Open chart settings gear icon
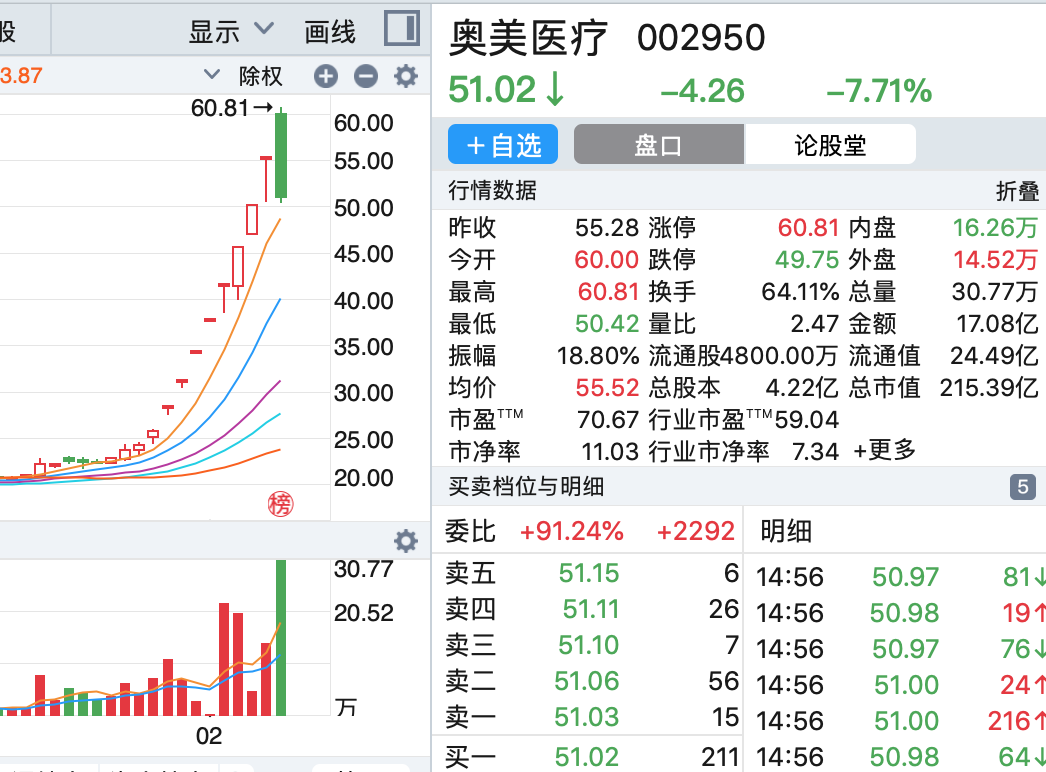The height and width of the screenshot is (772, 1046). click(405, 76)
